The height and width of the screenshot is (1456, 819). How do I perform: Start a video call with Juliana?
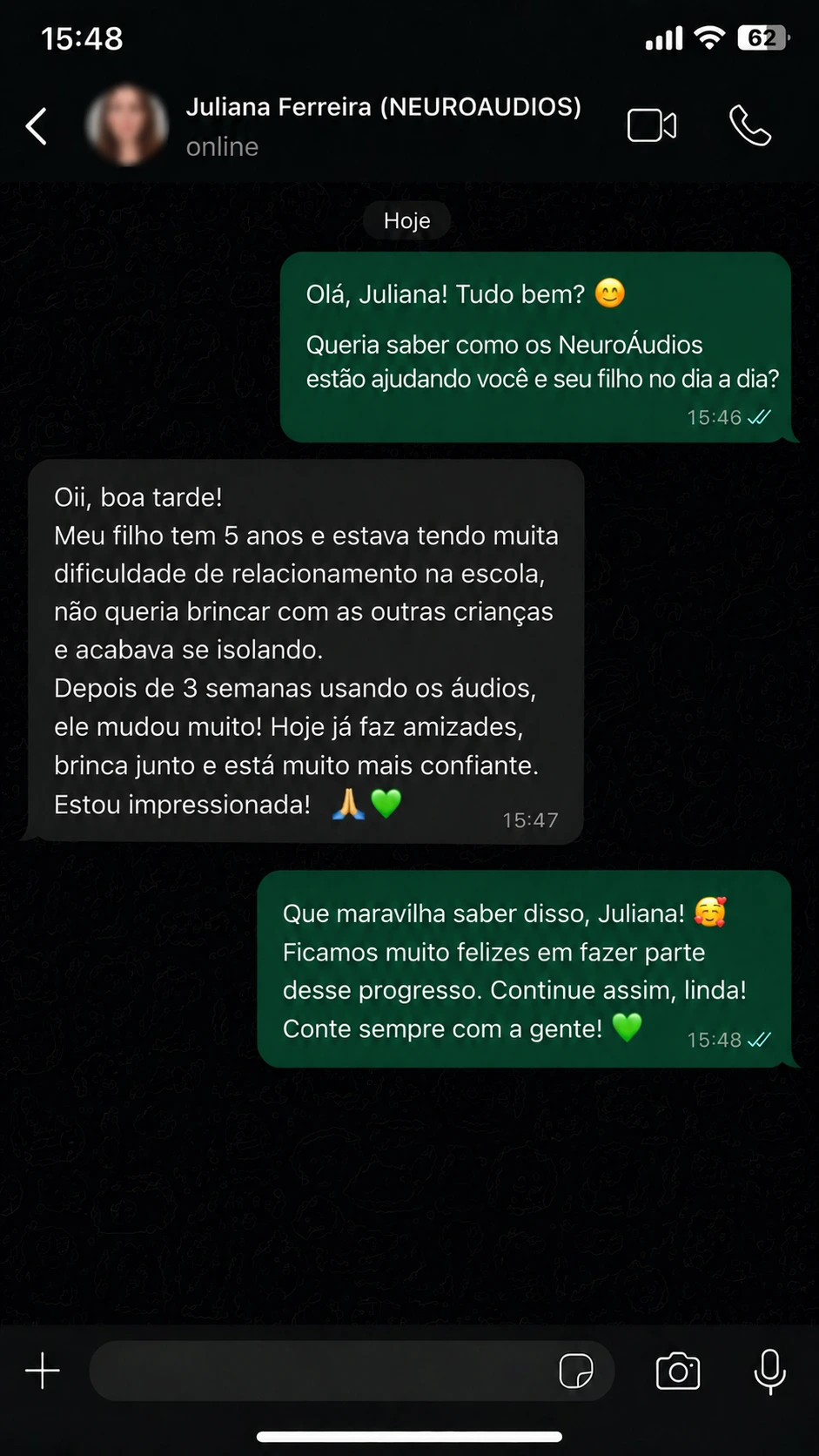pos(652,125)
